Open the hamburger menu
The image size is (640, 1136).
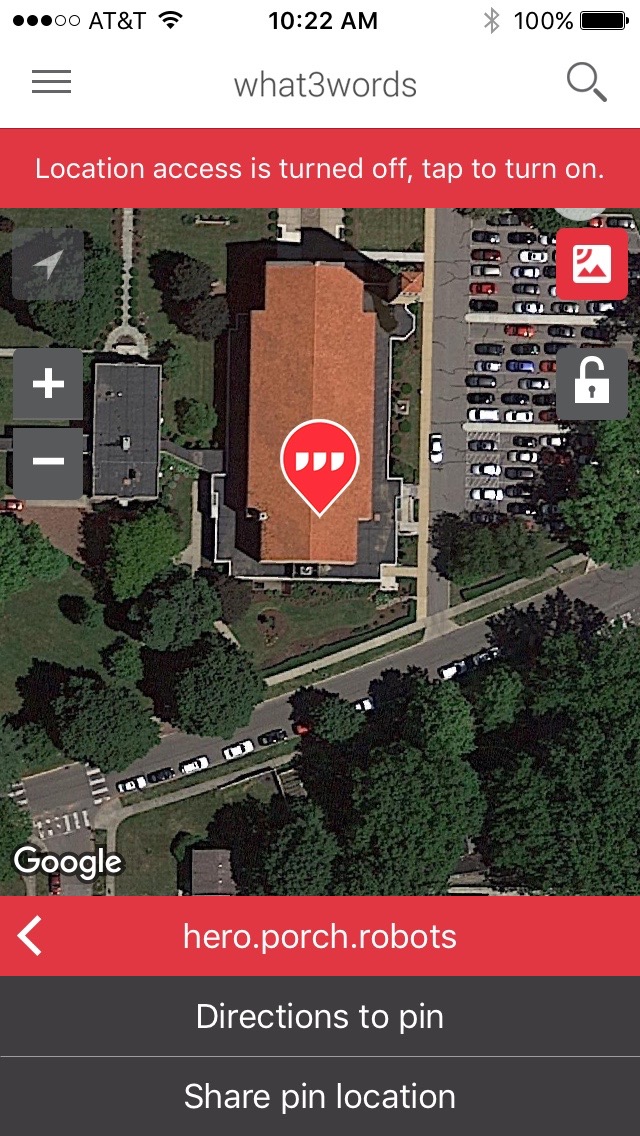coord(51,82)
